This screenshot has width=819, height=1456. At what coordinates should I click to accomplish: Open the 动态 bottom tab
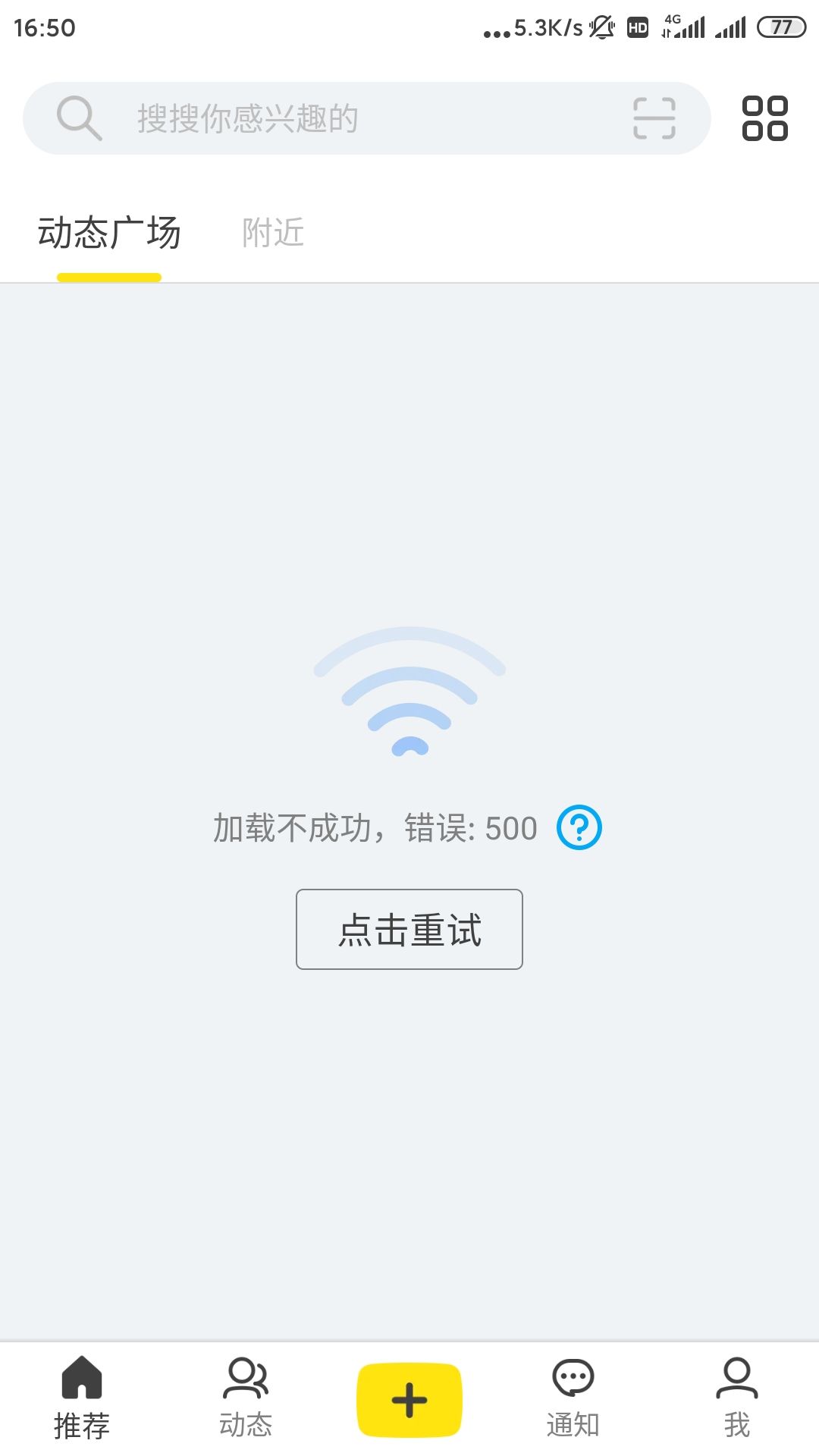pyautogui.click(x=246, y=1398)
